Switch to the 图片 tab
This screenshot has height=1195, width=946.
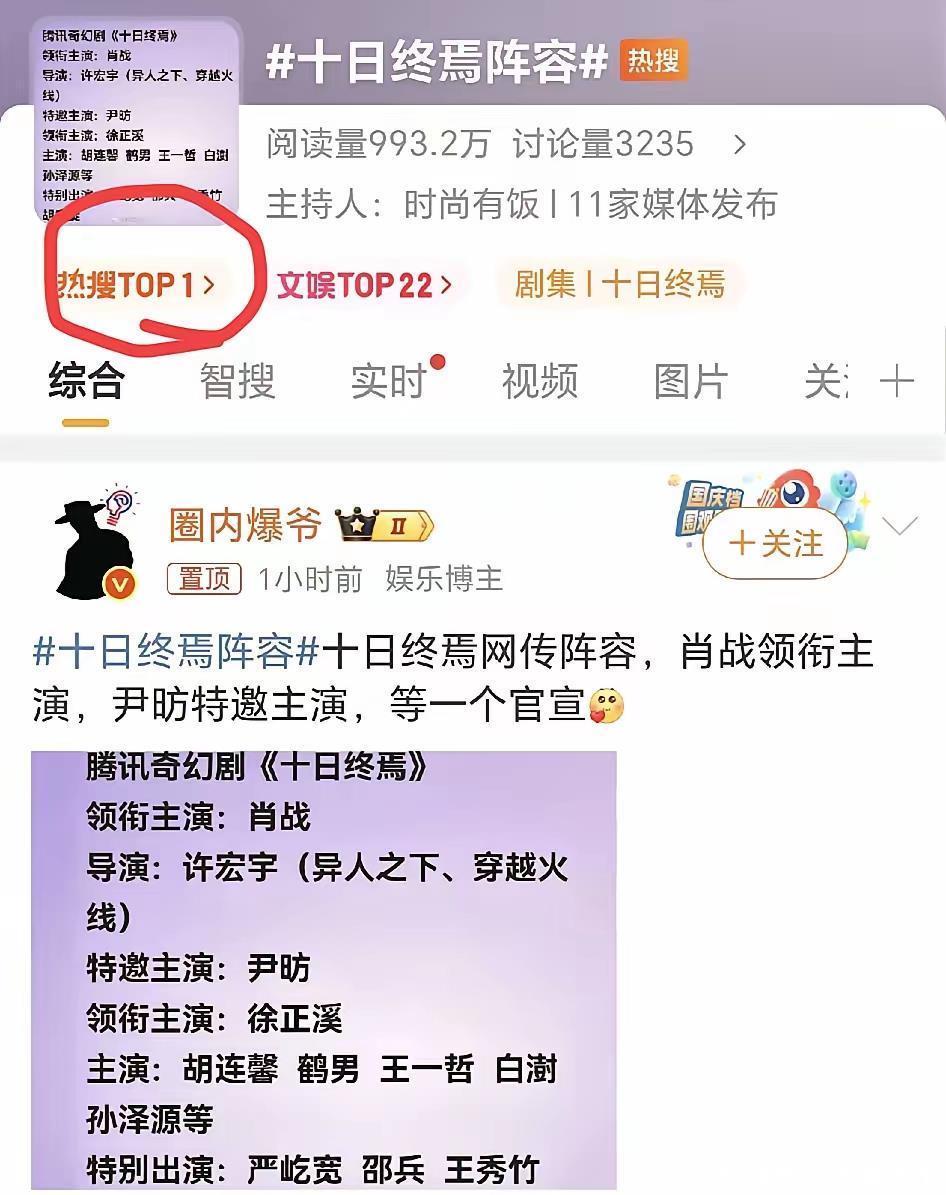[691, 381]
